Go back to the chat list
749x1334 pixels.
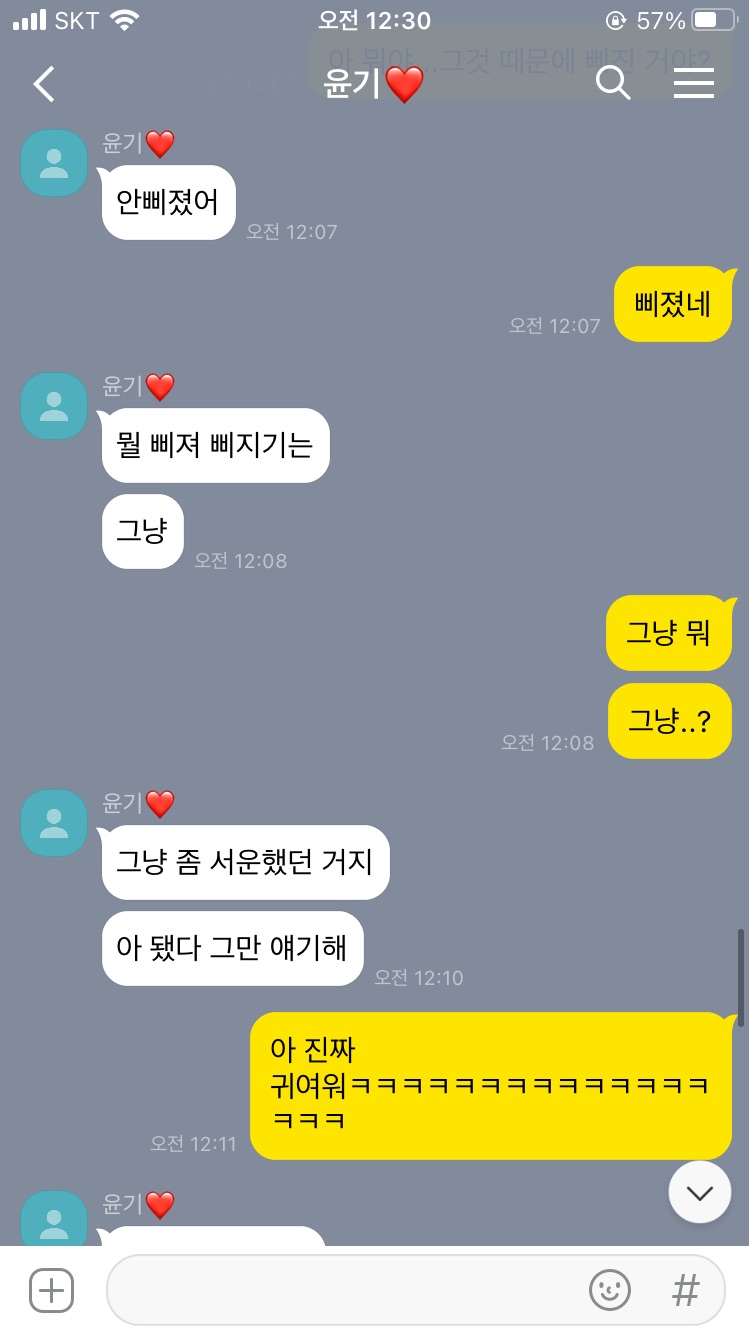[x=44, y=84]
